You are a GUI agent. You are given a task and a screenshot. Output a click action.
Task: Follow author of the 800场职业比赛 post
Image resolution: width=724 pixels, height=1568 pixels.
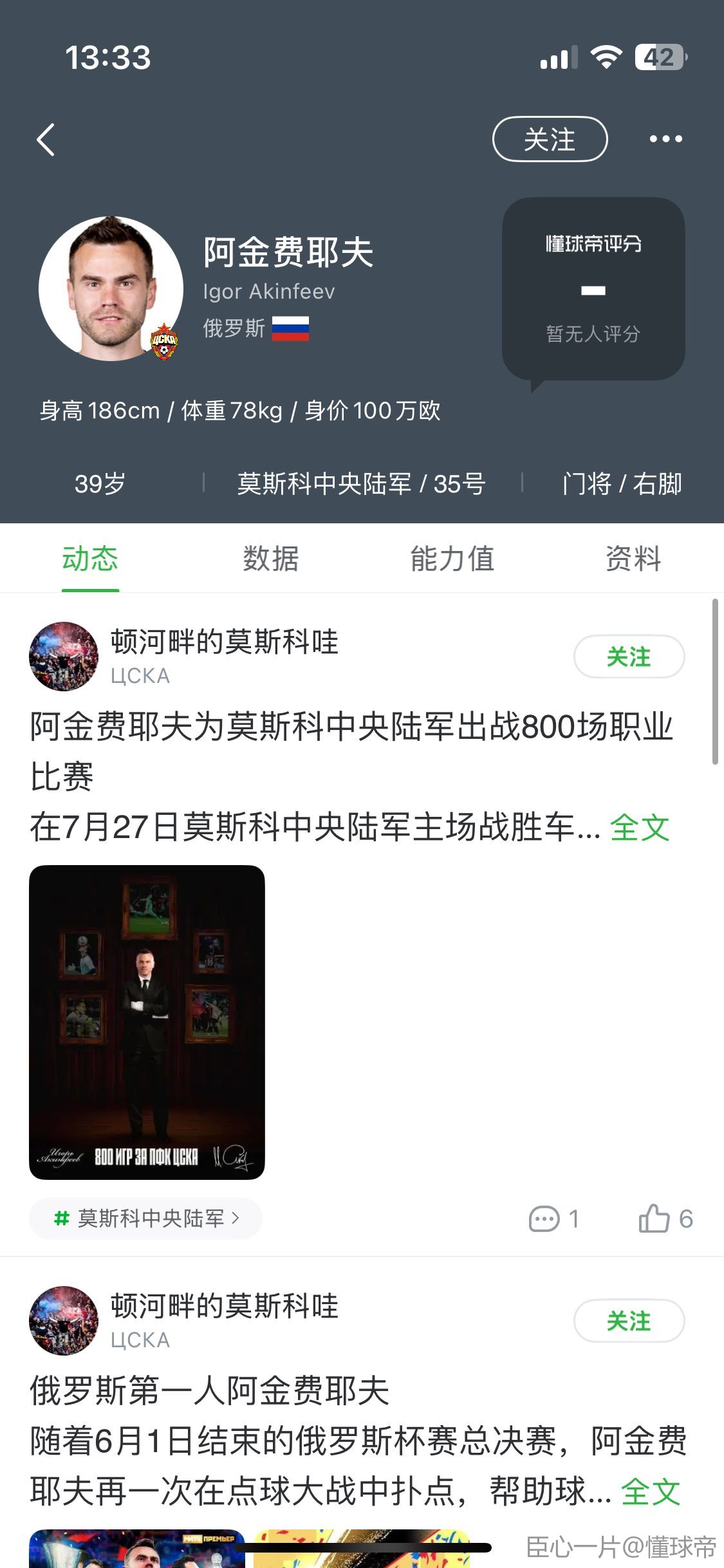[629, 657]
